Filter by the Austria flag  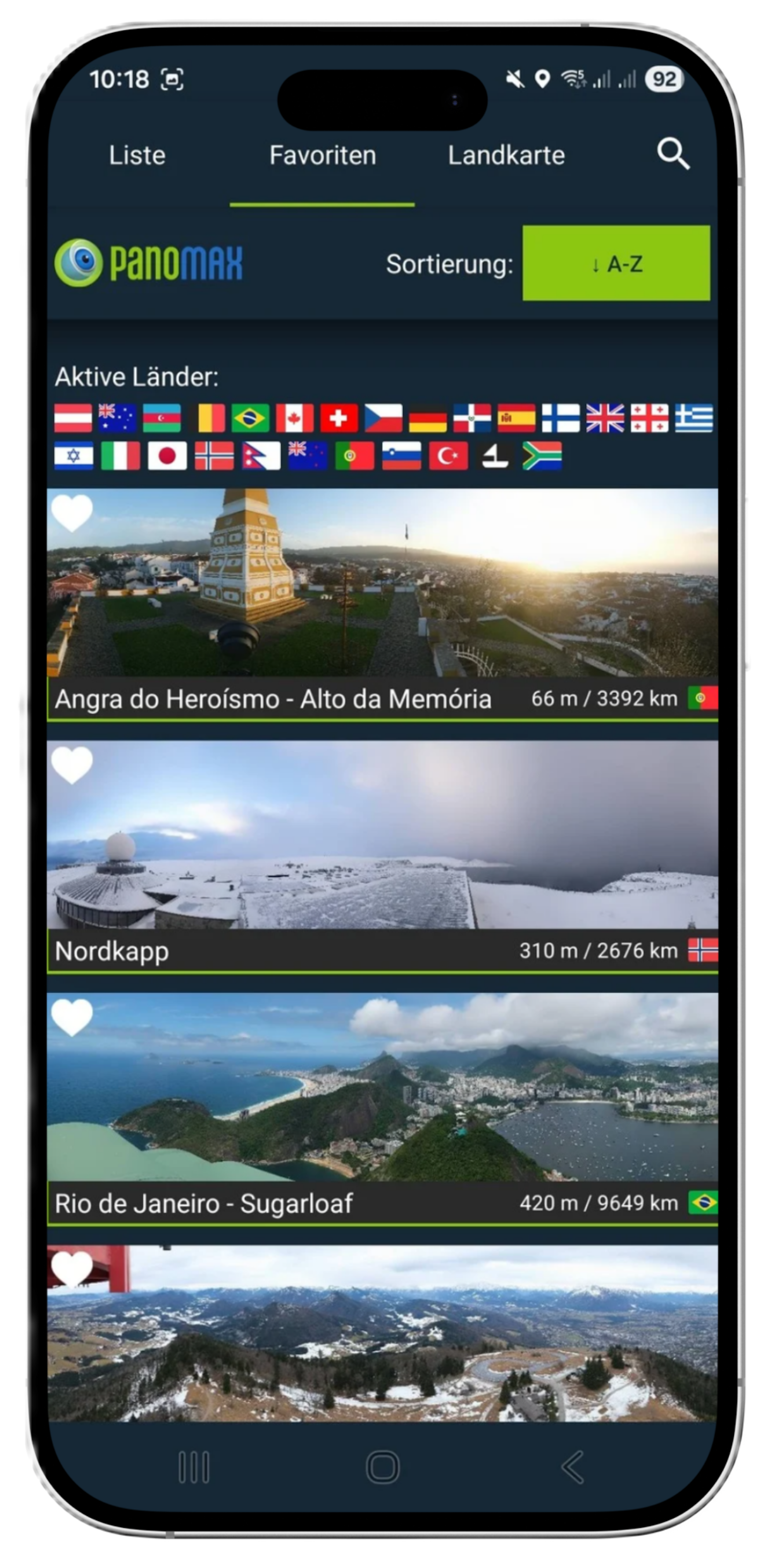pyautogui.click(x=73, y=418)
